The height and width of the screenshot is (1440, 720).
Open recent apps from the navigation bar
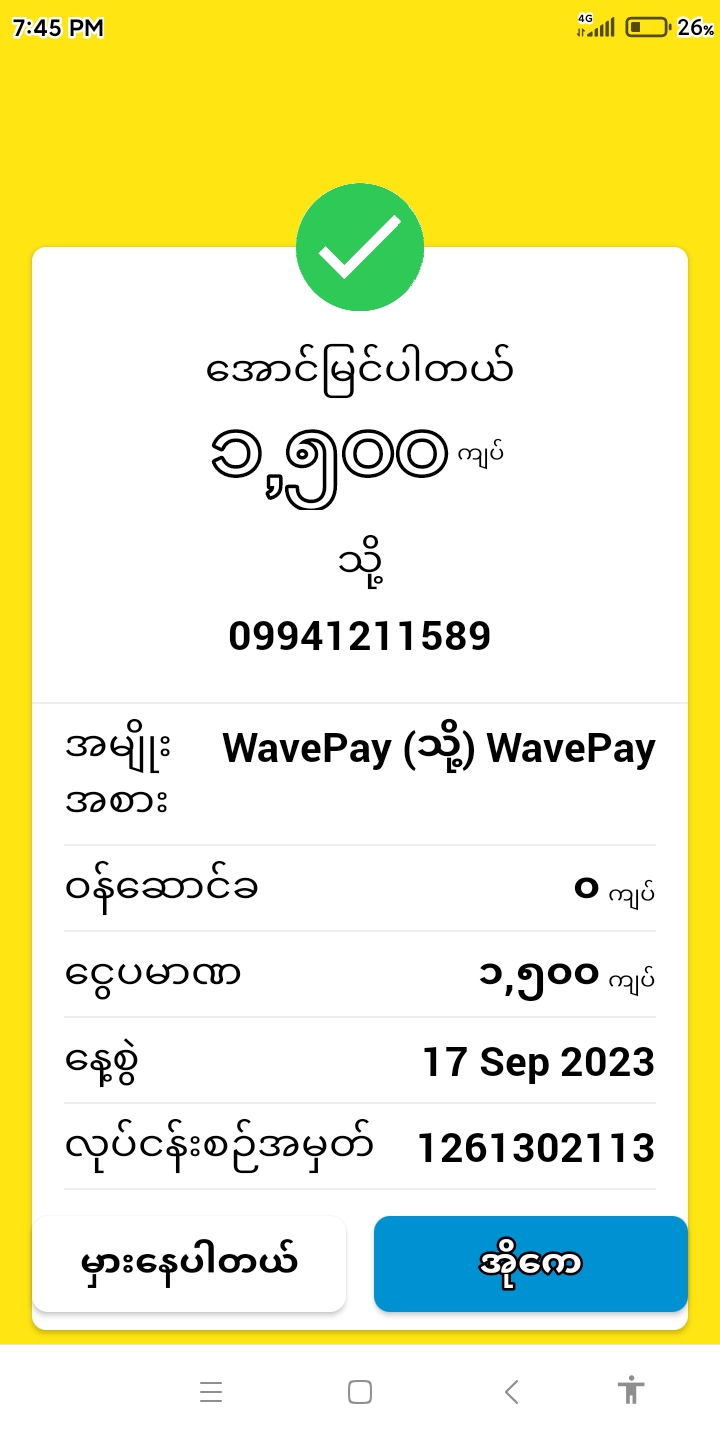(211, 1391)
